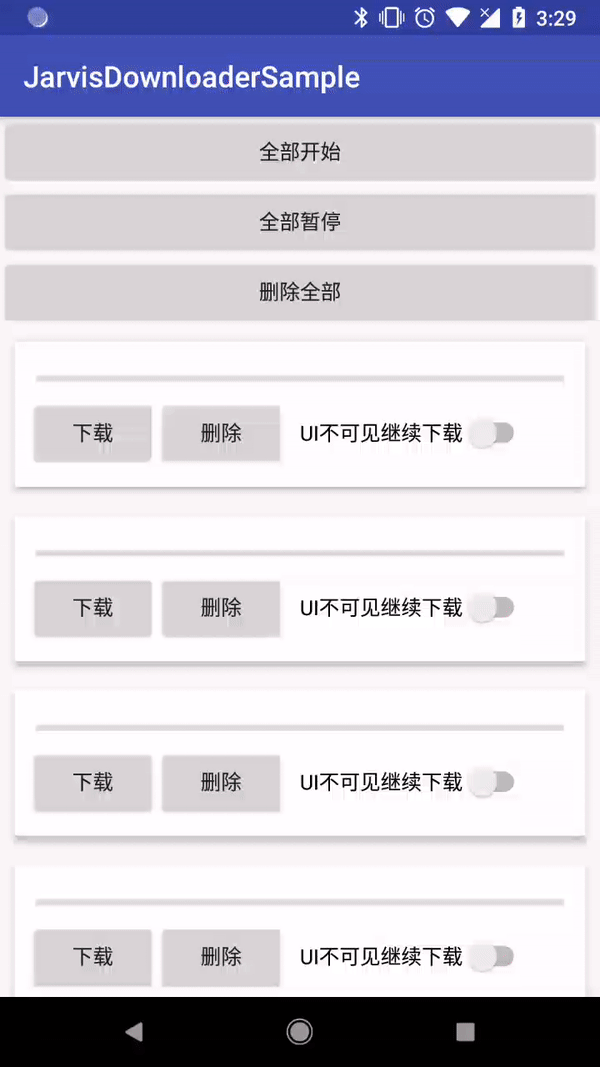The height and width of the screenshot is (1067, 600).
Task: Turn on UI不可见继续下载 in the third card
Action: pos(492,782)
